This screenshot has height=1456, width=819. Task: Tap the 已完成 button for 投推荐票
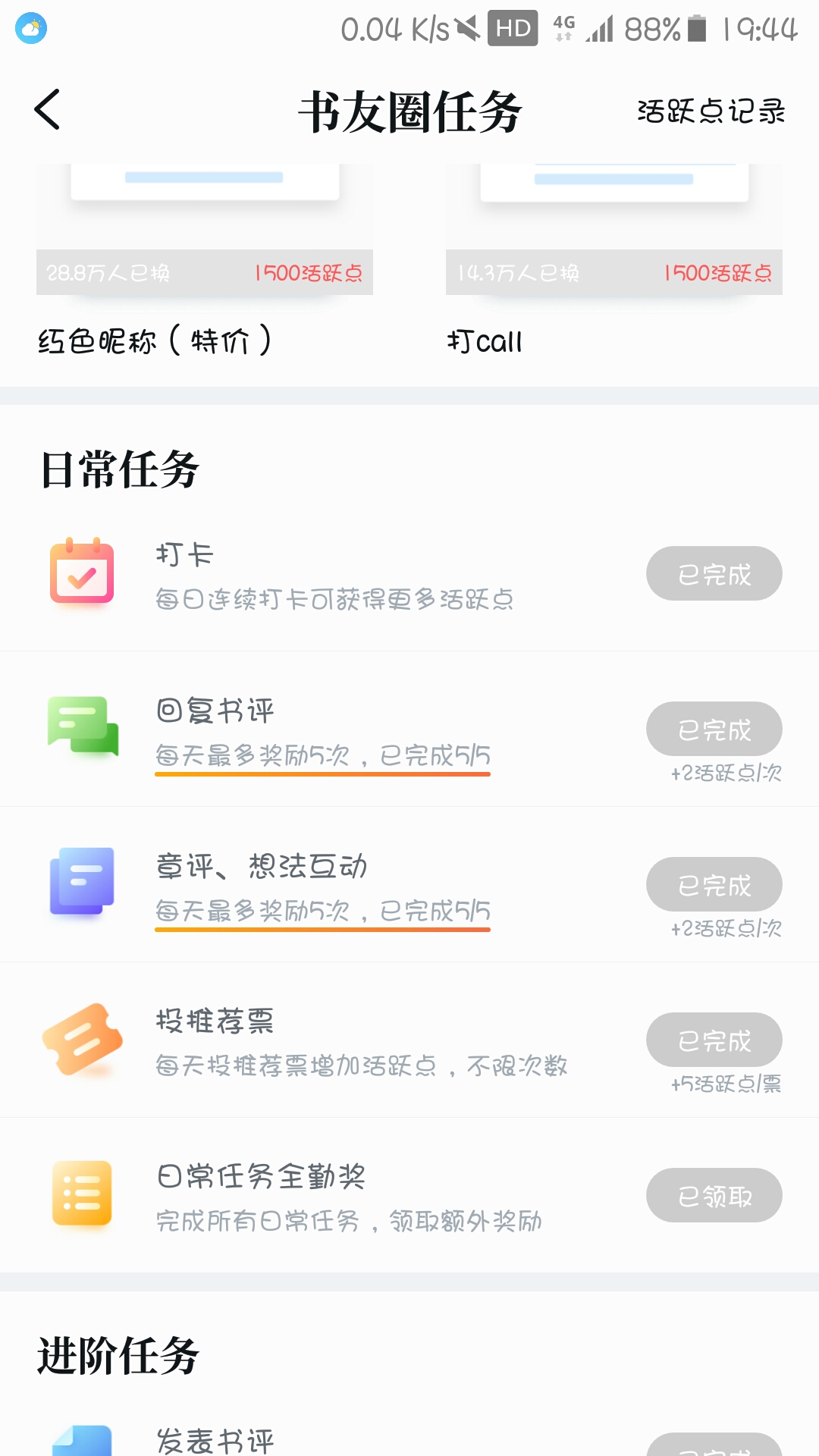pyautogui.click(x=714, y=1040)
